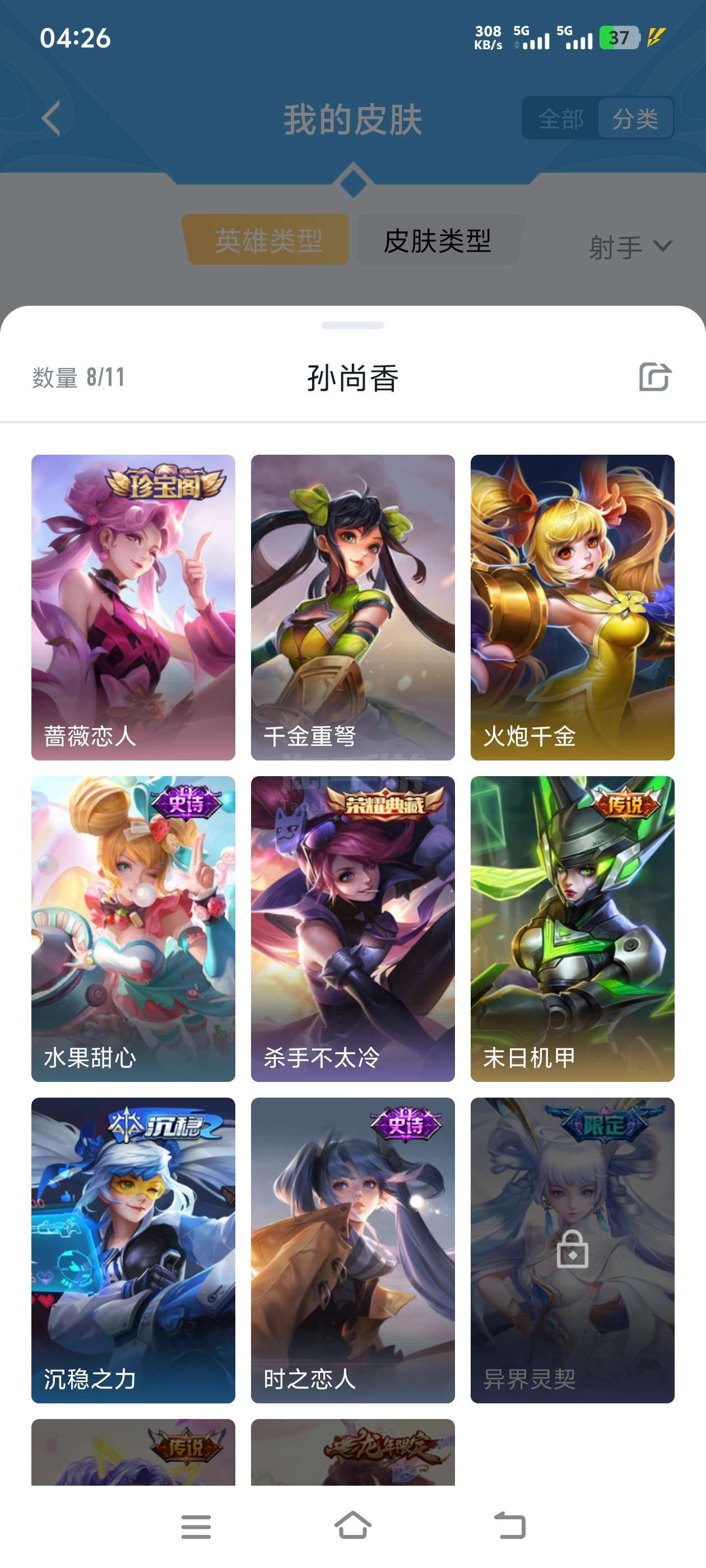Open the 时之恋人 skin card
706x1568 pixels.
352,1250
